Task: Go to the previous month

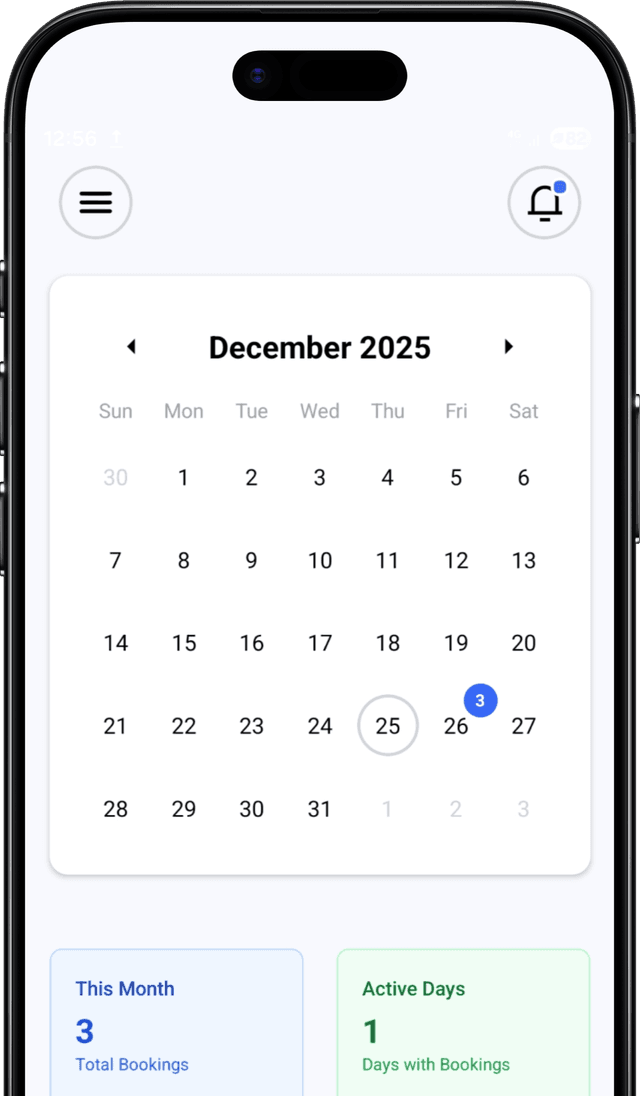Action: coord(131,347)
